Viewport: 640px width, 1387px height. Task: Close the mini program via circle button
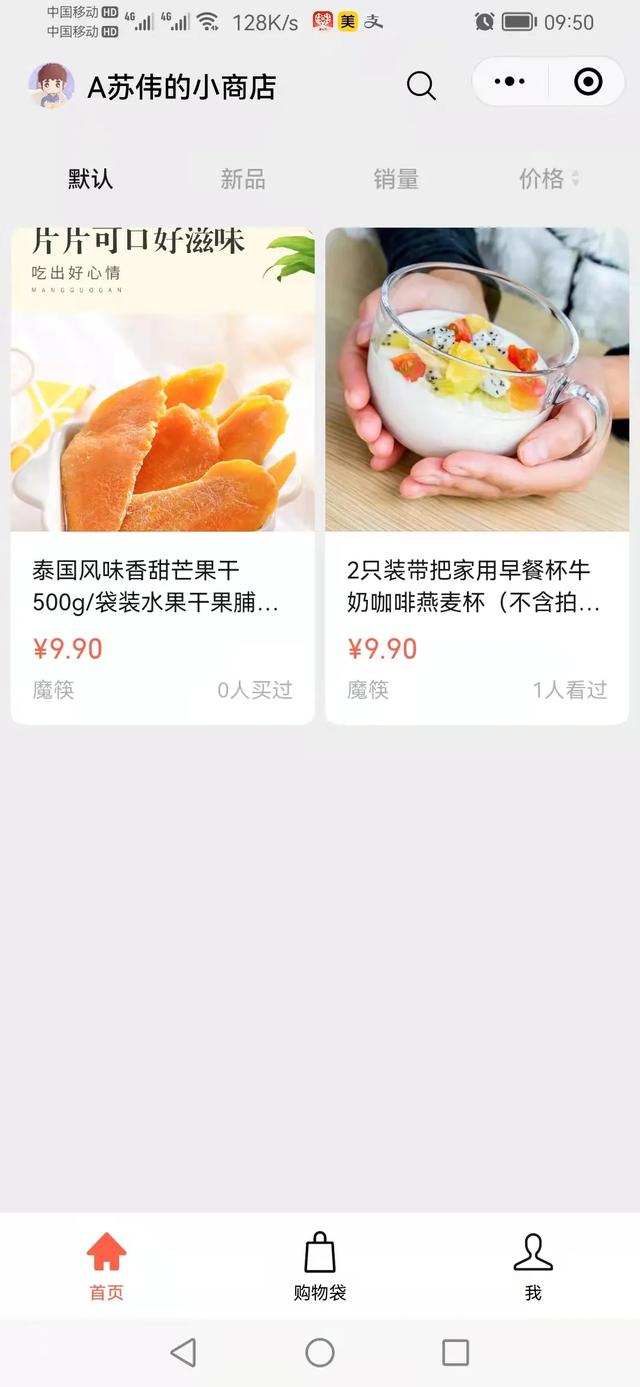[588, 82]
